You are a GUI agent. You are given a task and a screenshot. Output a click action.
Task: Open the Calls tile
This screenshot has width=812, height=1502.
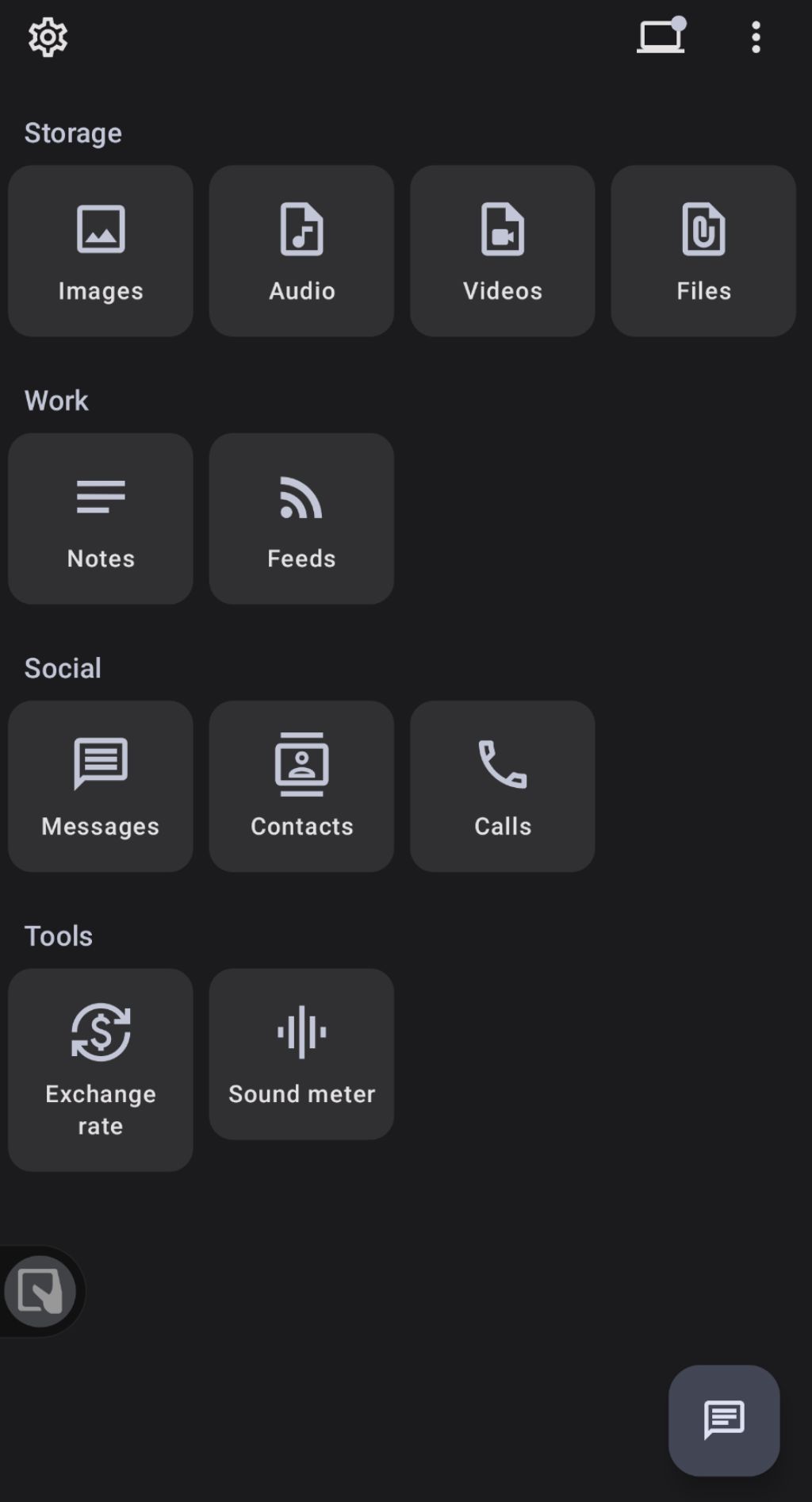(x=503, y=786)
